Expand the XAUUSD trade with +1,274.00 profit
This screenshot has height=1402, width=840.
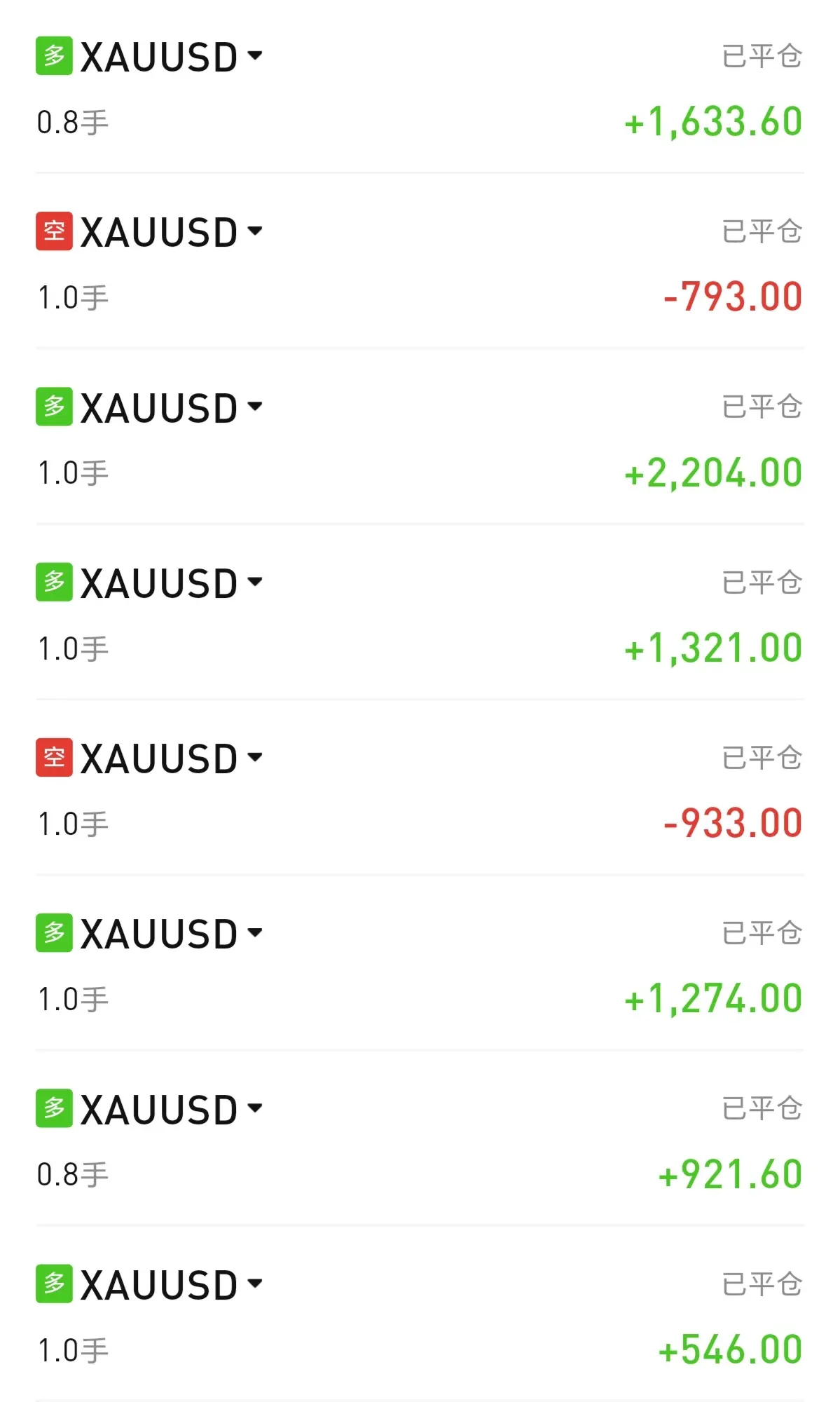255,932
